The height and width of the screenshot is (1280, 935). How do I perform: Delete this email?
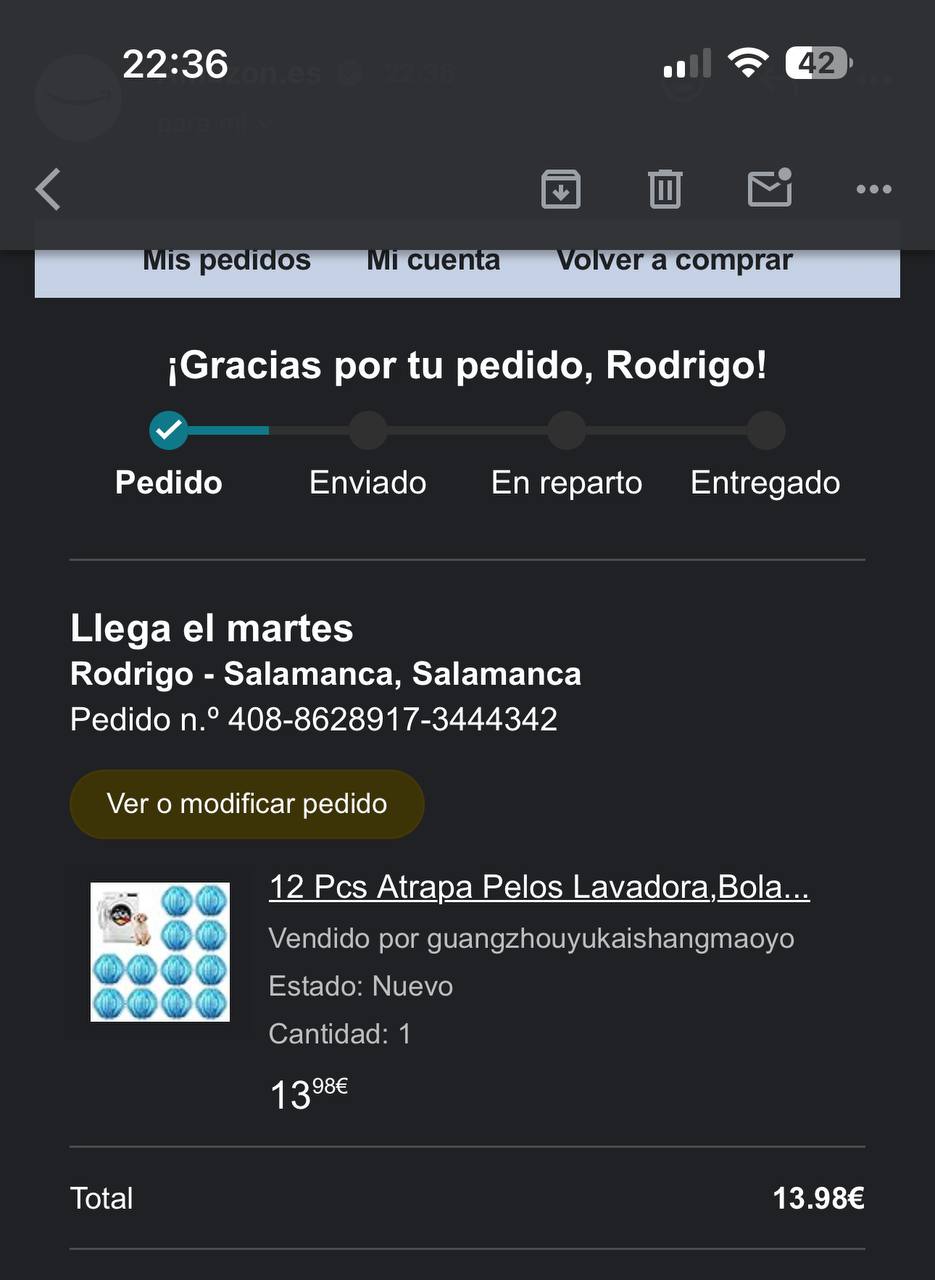665,189
